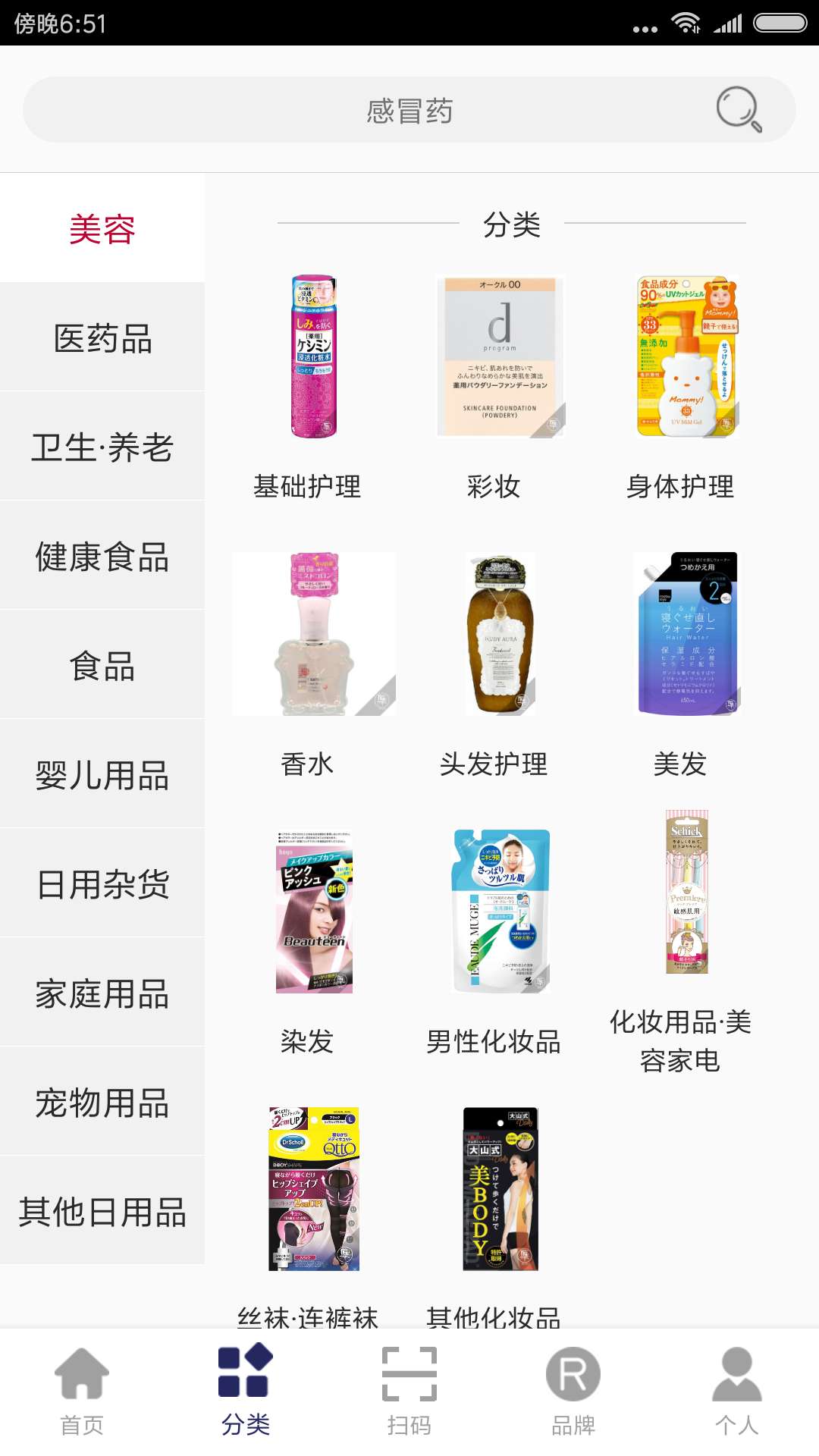Select the 医药品 sidebar category

click(102, 339)
